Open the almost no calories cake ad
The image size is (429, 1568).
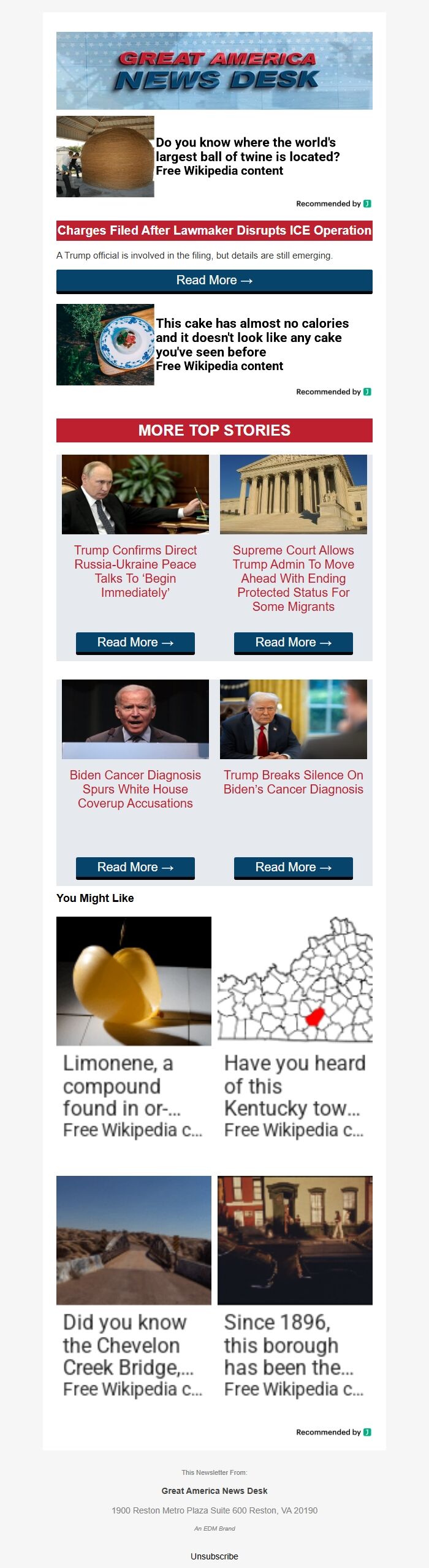tap(252, 344)
